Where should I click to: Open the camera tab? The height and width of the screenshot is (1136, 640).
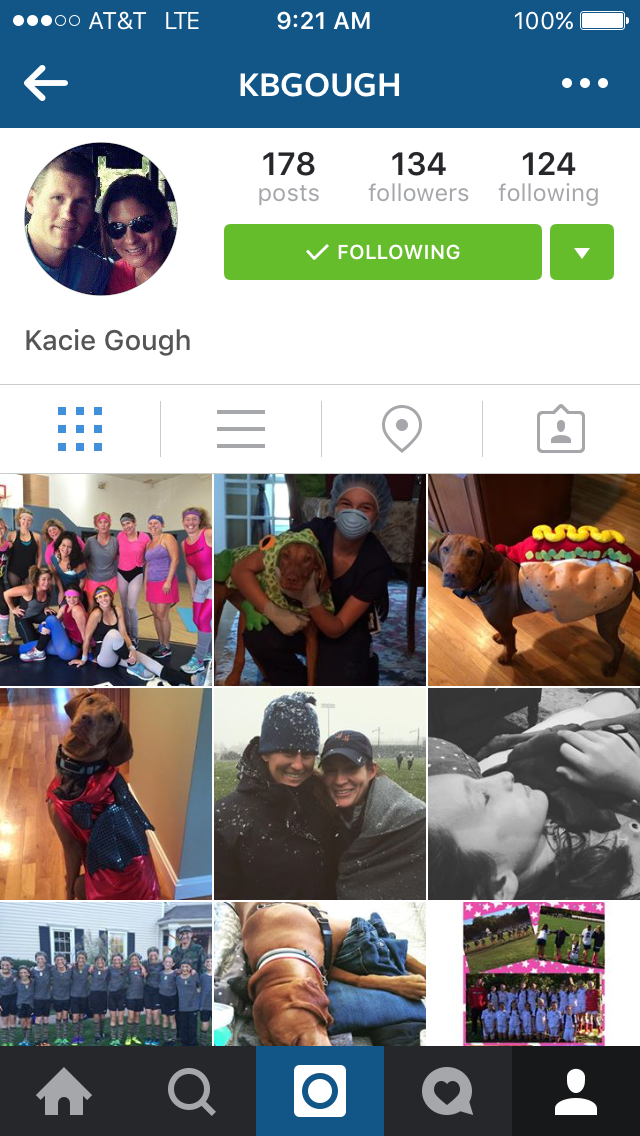(320, 1091)
